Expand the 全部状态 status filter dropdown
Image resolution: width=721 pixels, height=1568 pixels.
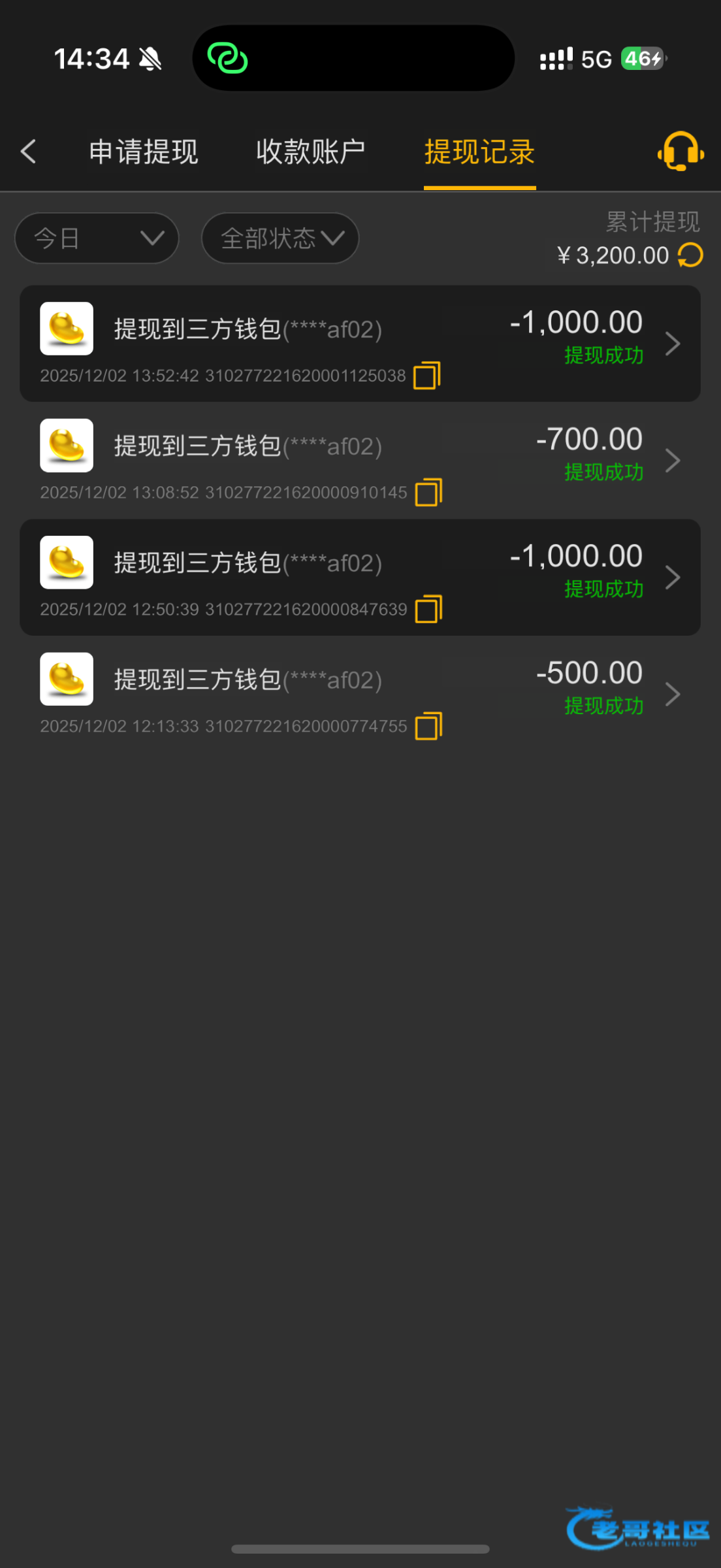(280, 238)
